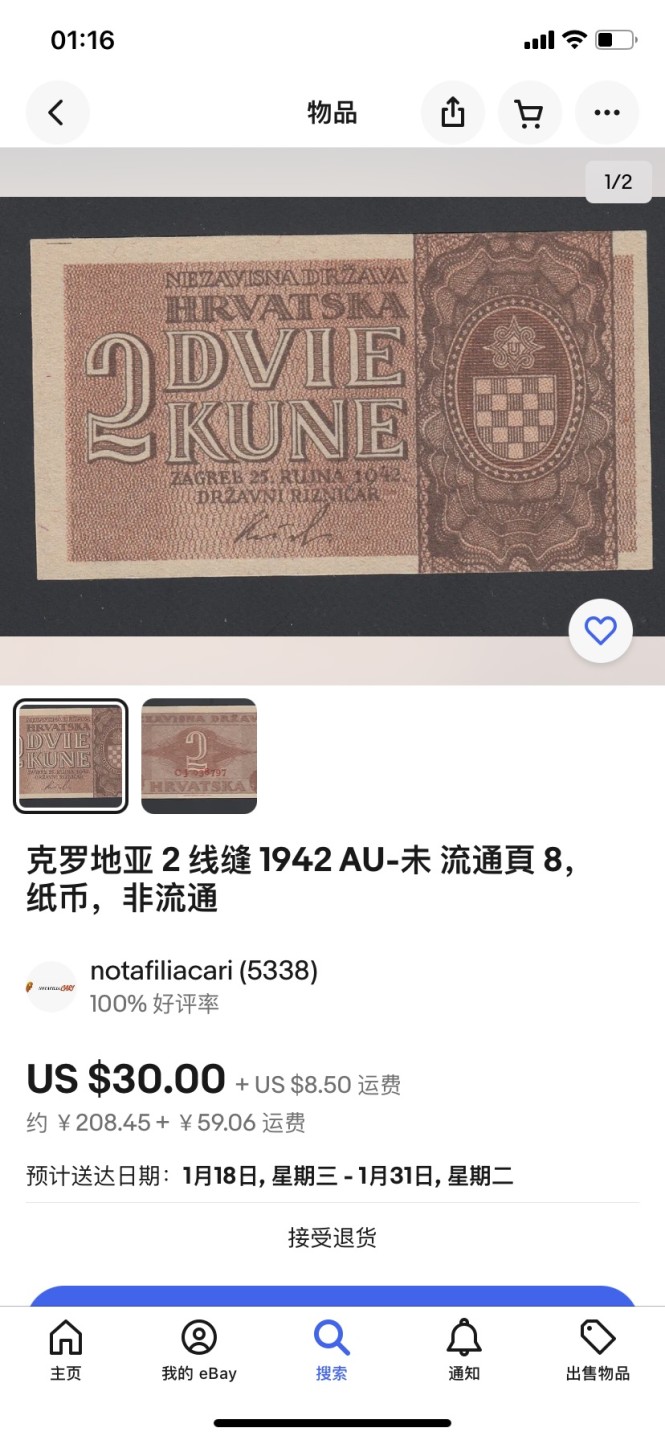Open the more options menu
This screenshot has height=1440, width=665.
(x=606, y=113)
